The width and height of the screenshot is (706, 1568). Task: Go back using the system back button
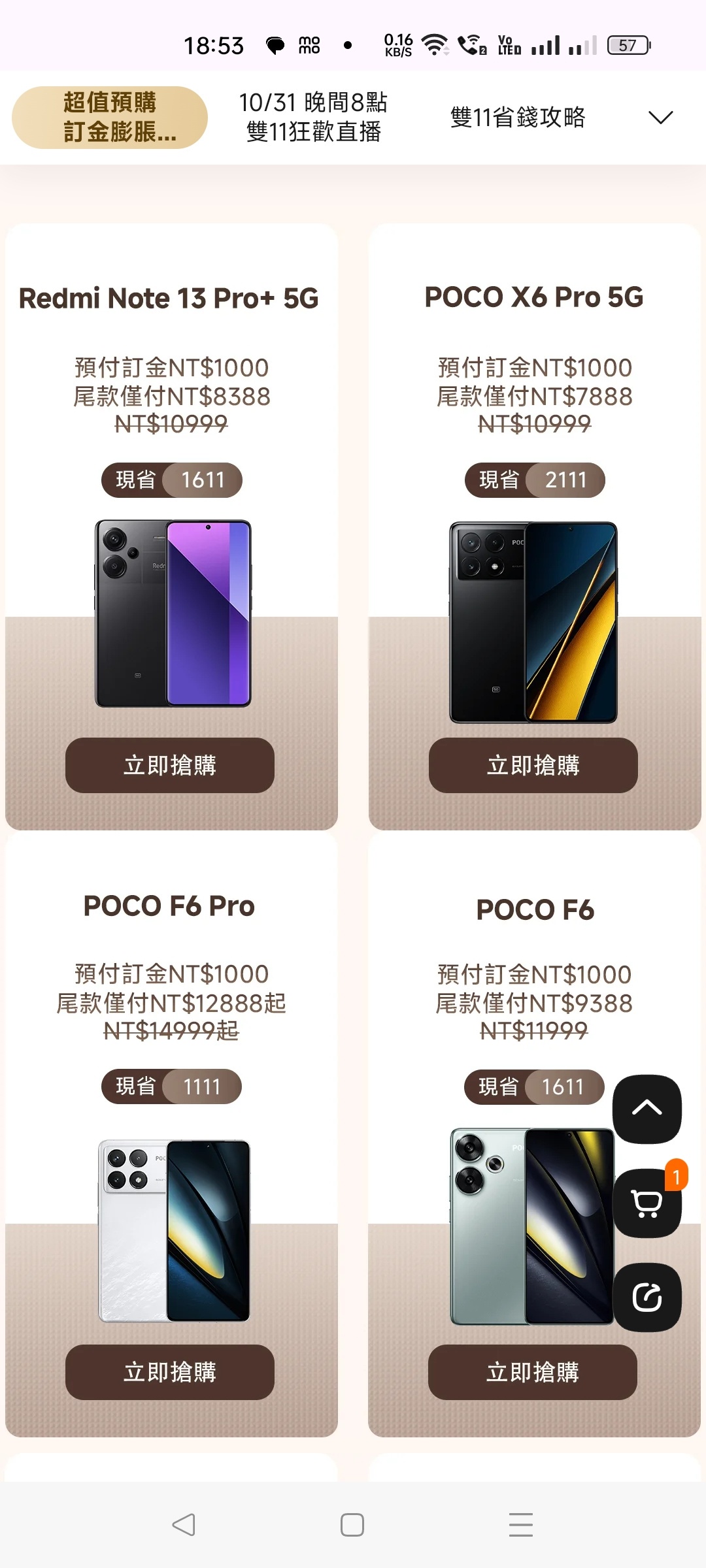(184, 1524)
